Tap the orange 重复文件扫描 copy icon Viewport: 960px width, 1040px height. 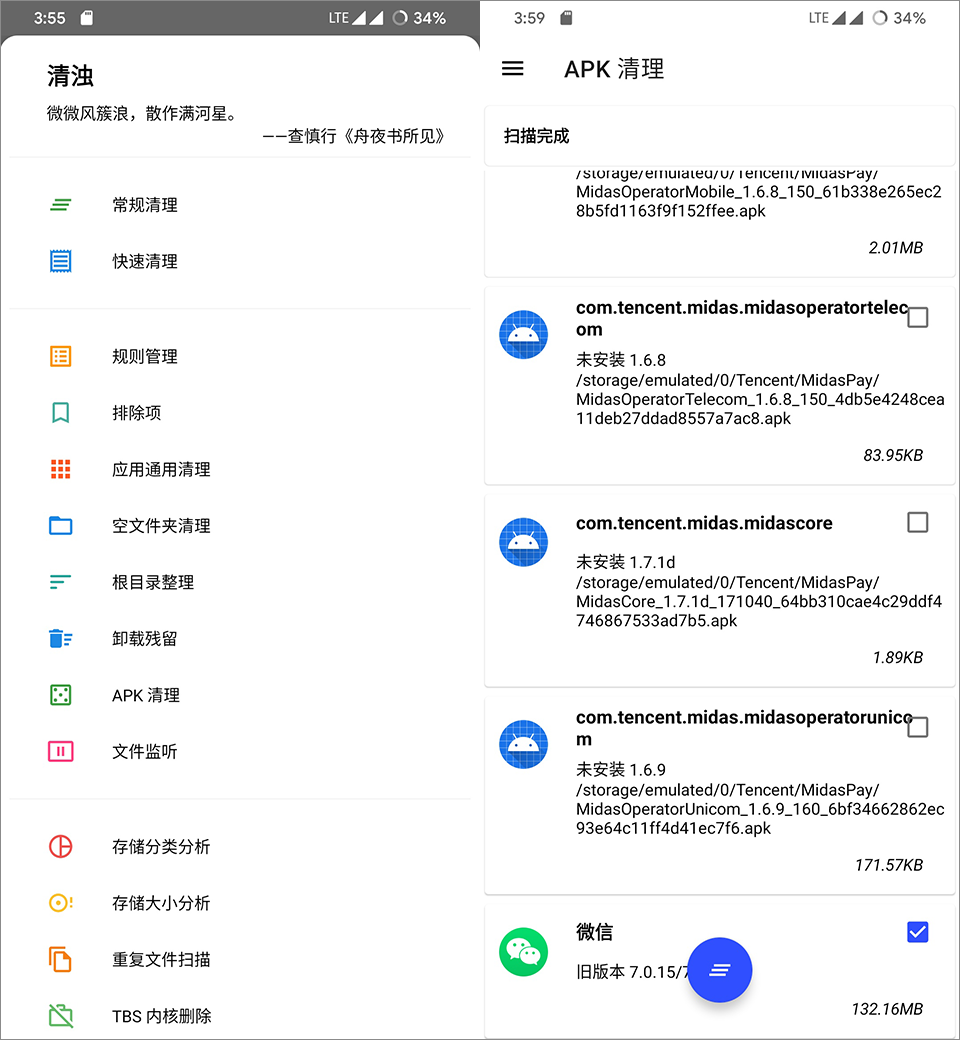coord(62,959)
